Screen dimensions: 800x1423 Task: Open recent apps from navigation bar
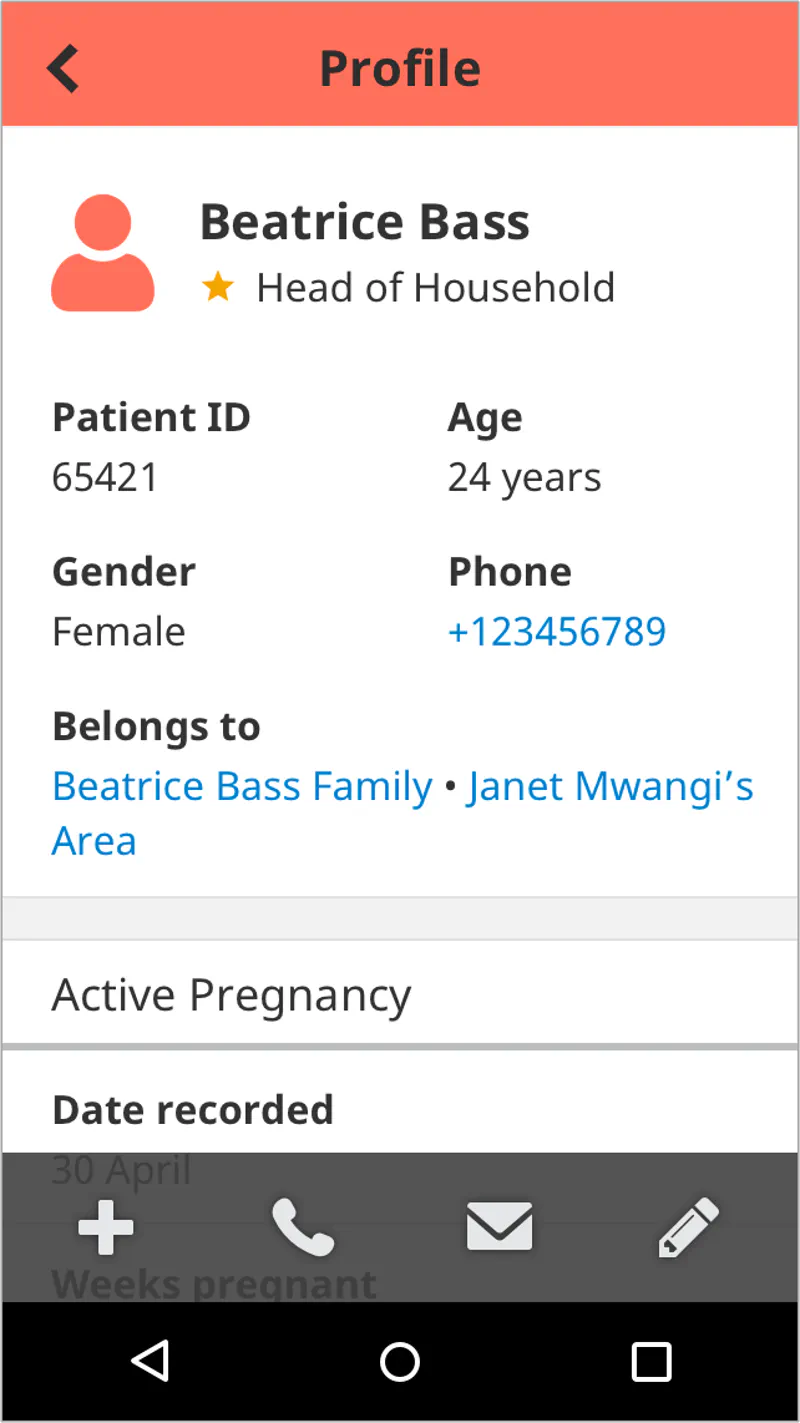(x=652, y=1362)
